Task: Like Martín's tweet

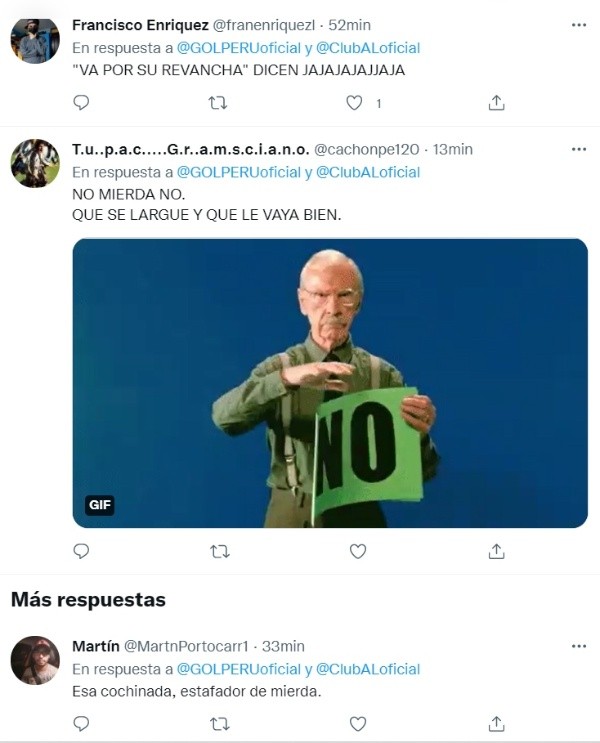Action: click(357, 723)
